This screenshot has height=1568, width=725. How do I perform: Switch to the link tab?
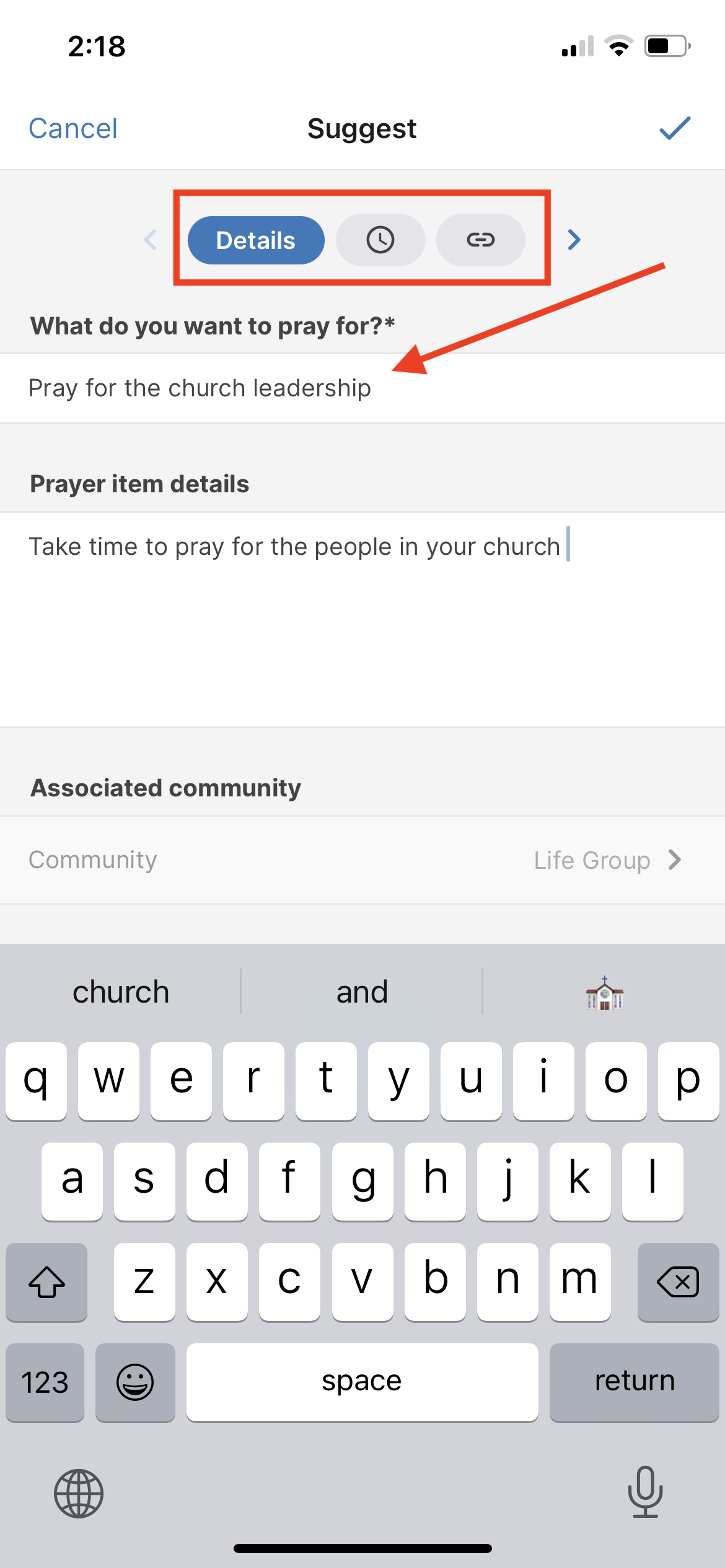(x=481, y=240)
